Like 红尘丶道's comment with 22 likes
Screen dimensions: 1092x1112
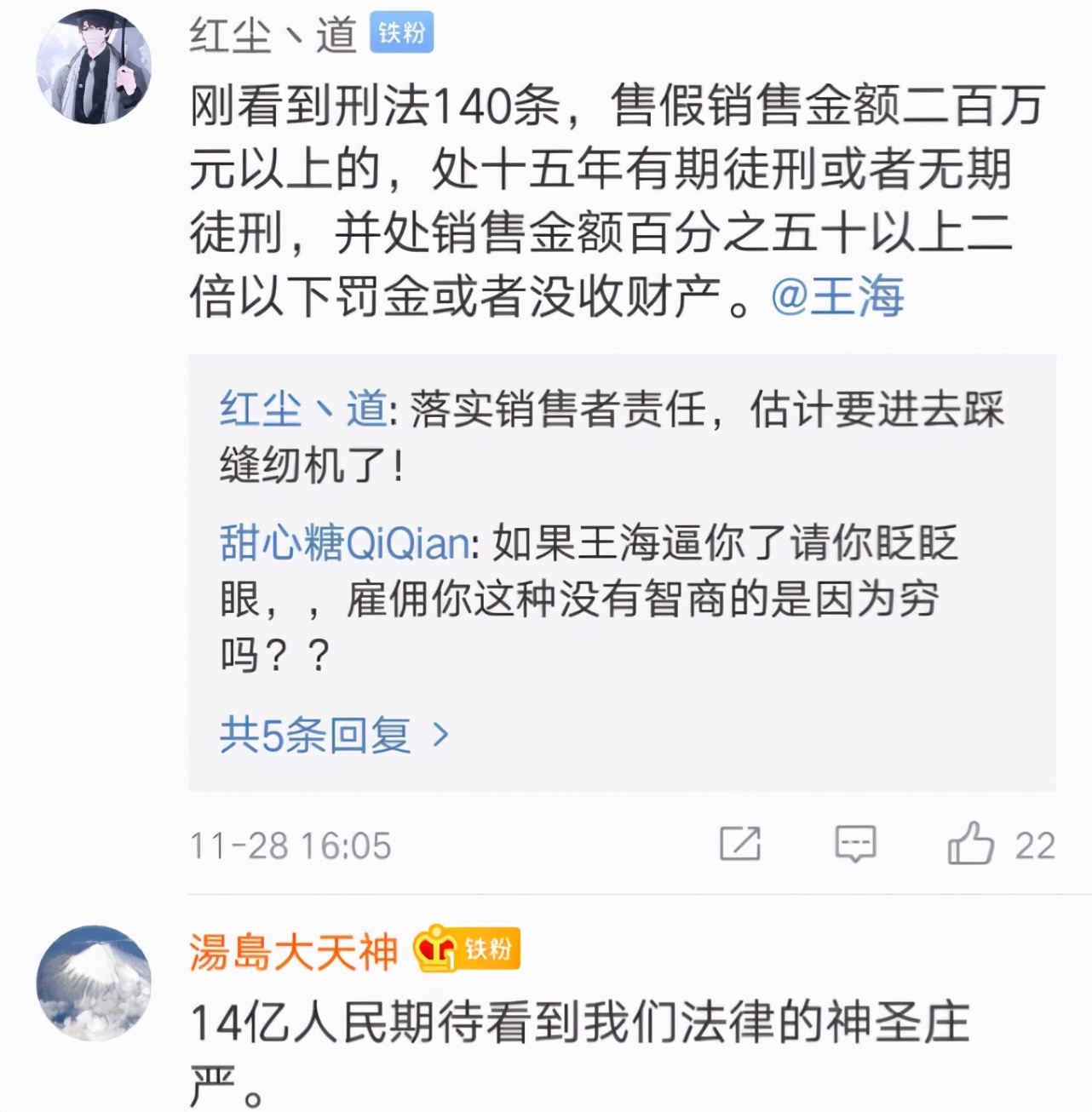click(x=971, y=844)
